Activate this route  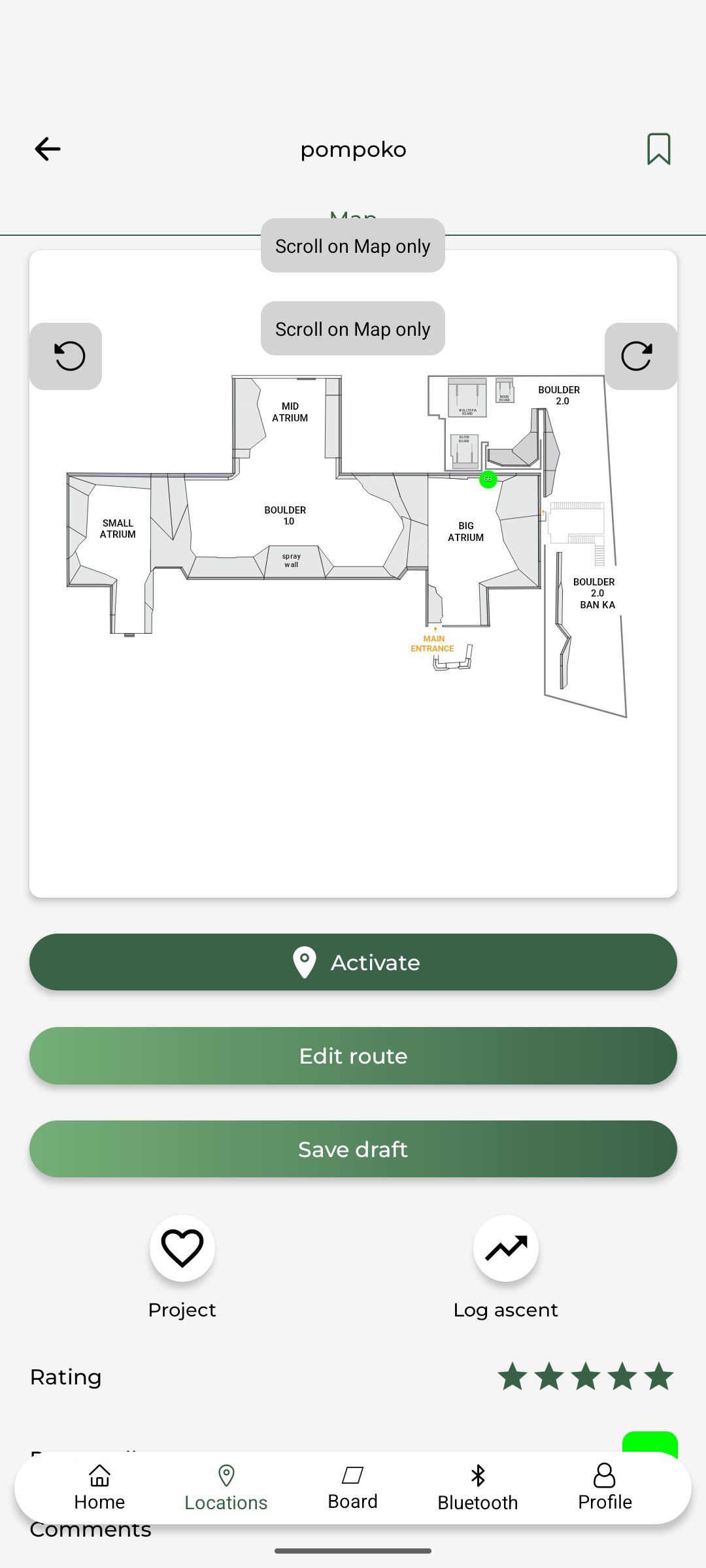coord(353,962)
